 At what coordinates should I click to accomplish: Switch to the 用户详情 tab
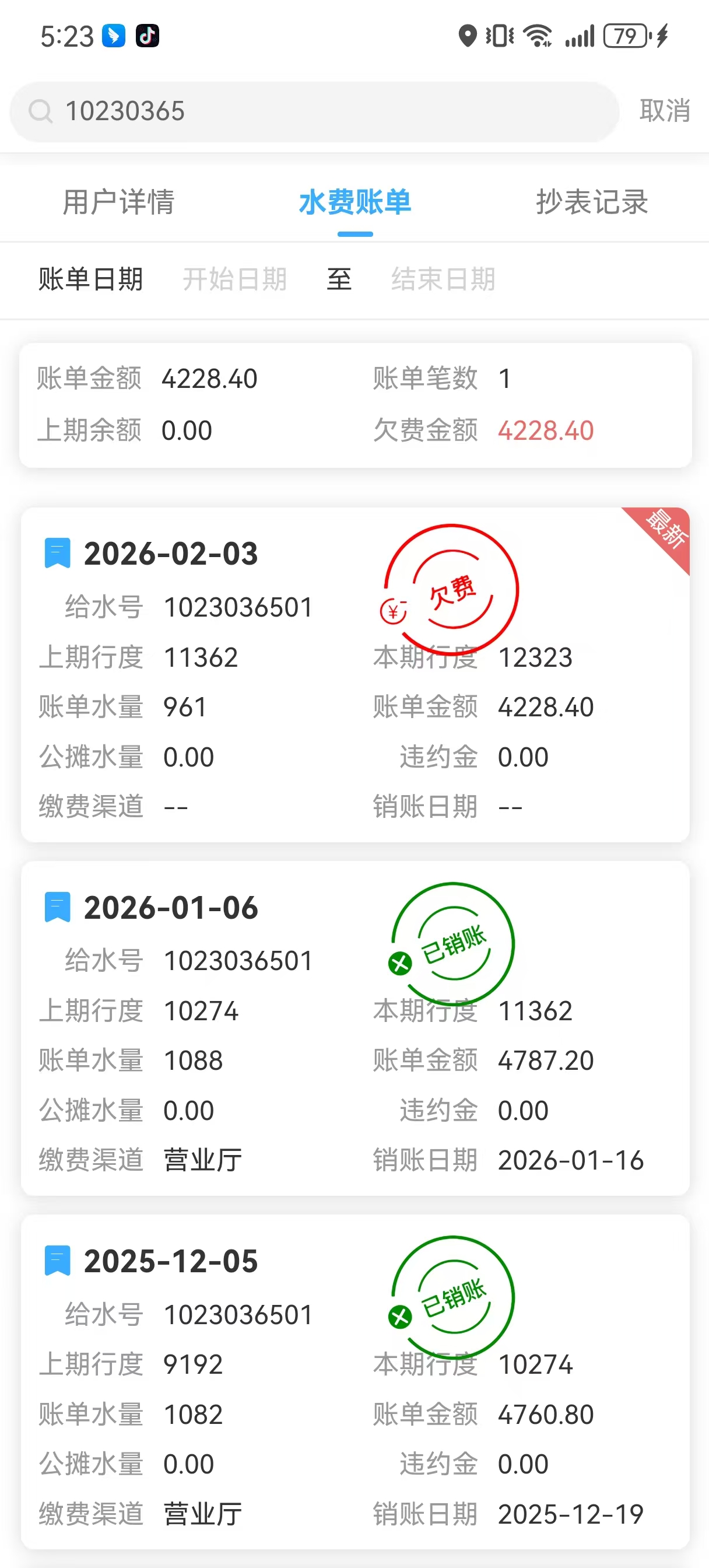coord(119,202)
